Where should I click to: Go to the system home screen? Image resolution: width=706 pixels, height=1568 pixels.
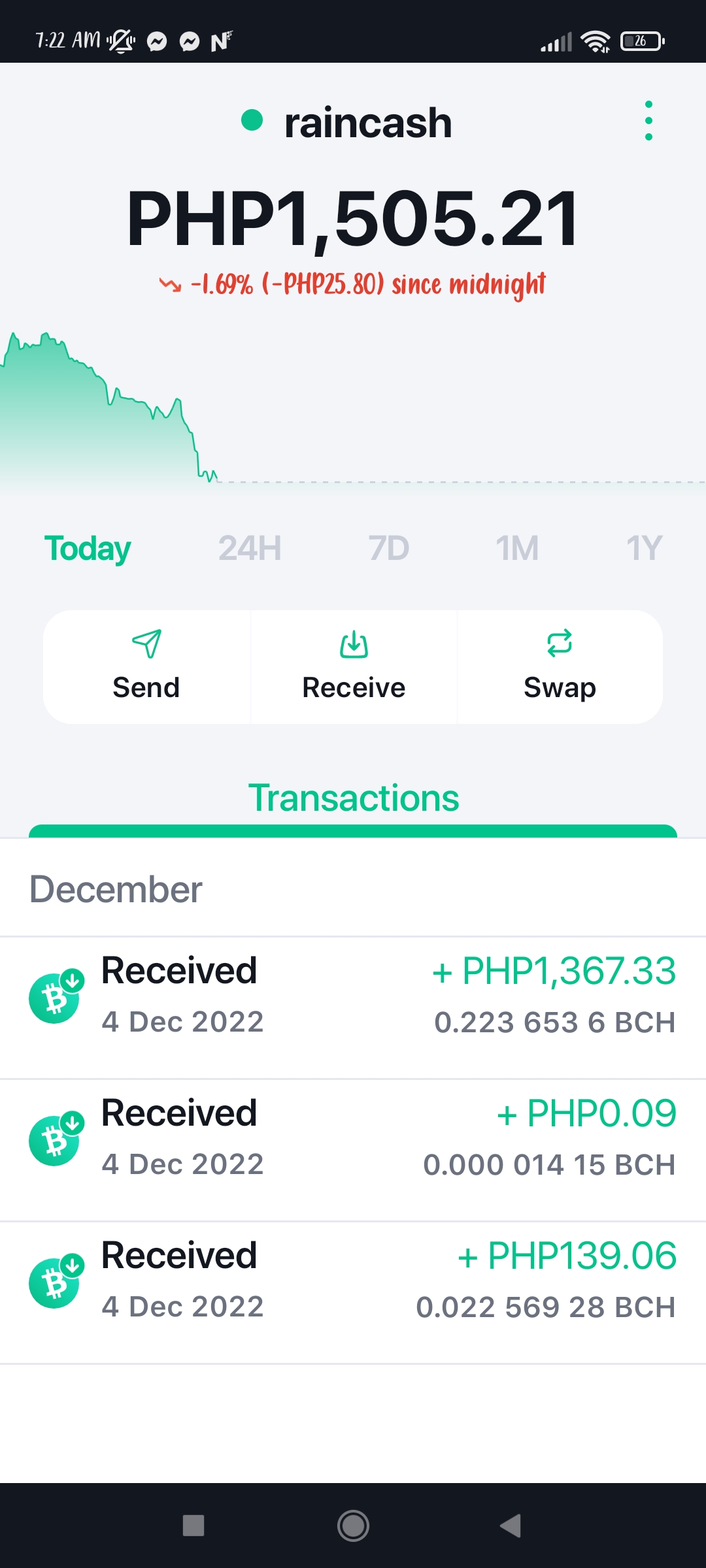pyautogui.click(x=353, y=1526)
